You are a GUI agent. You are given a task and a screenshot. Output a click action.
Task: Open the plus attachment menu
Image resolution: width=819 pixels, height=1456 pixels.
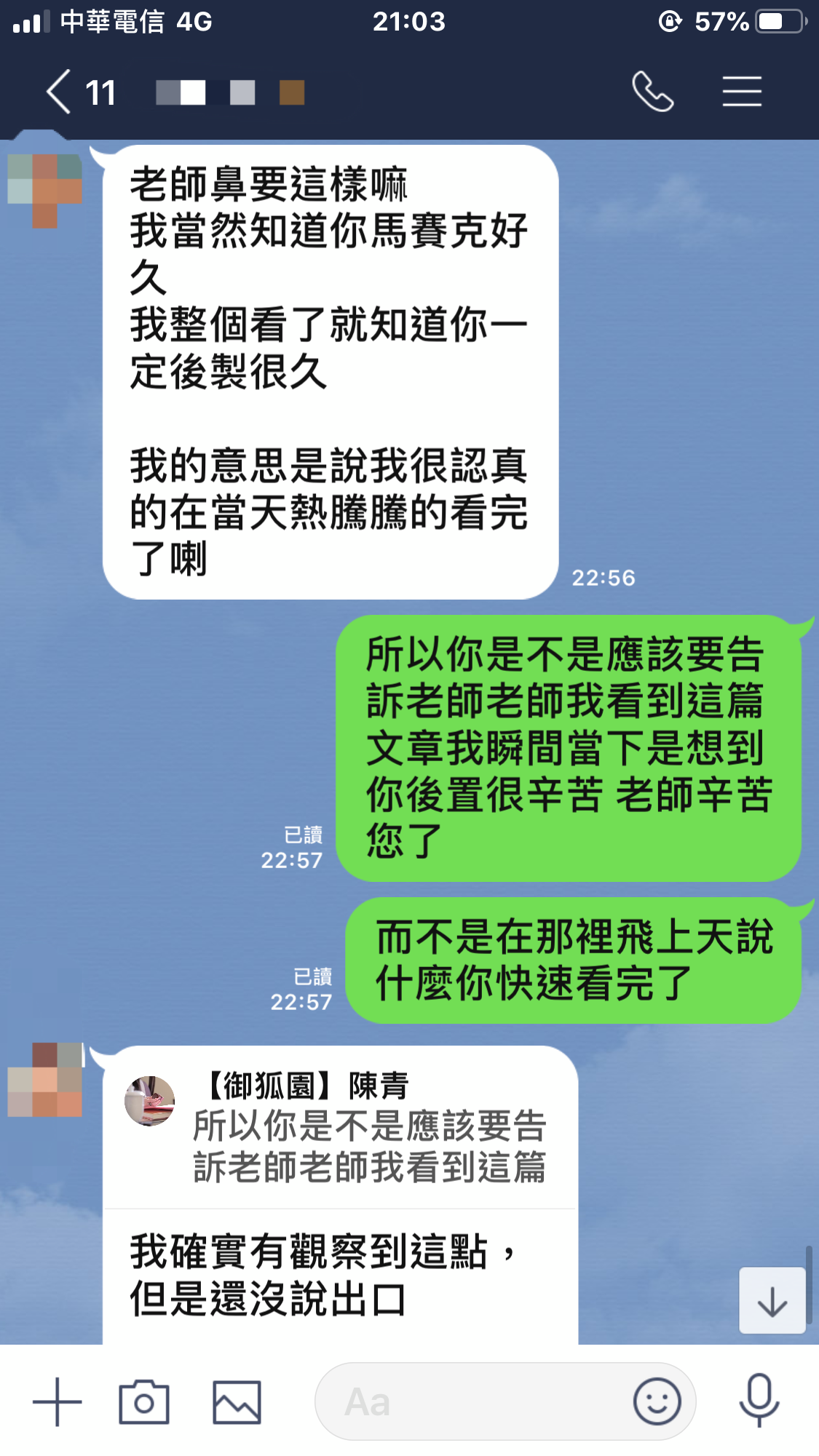pos(58,1401)
